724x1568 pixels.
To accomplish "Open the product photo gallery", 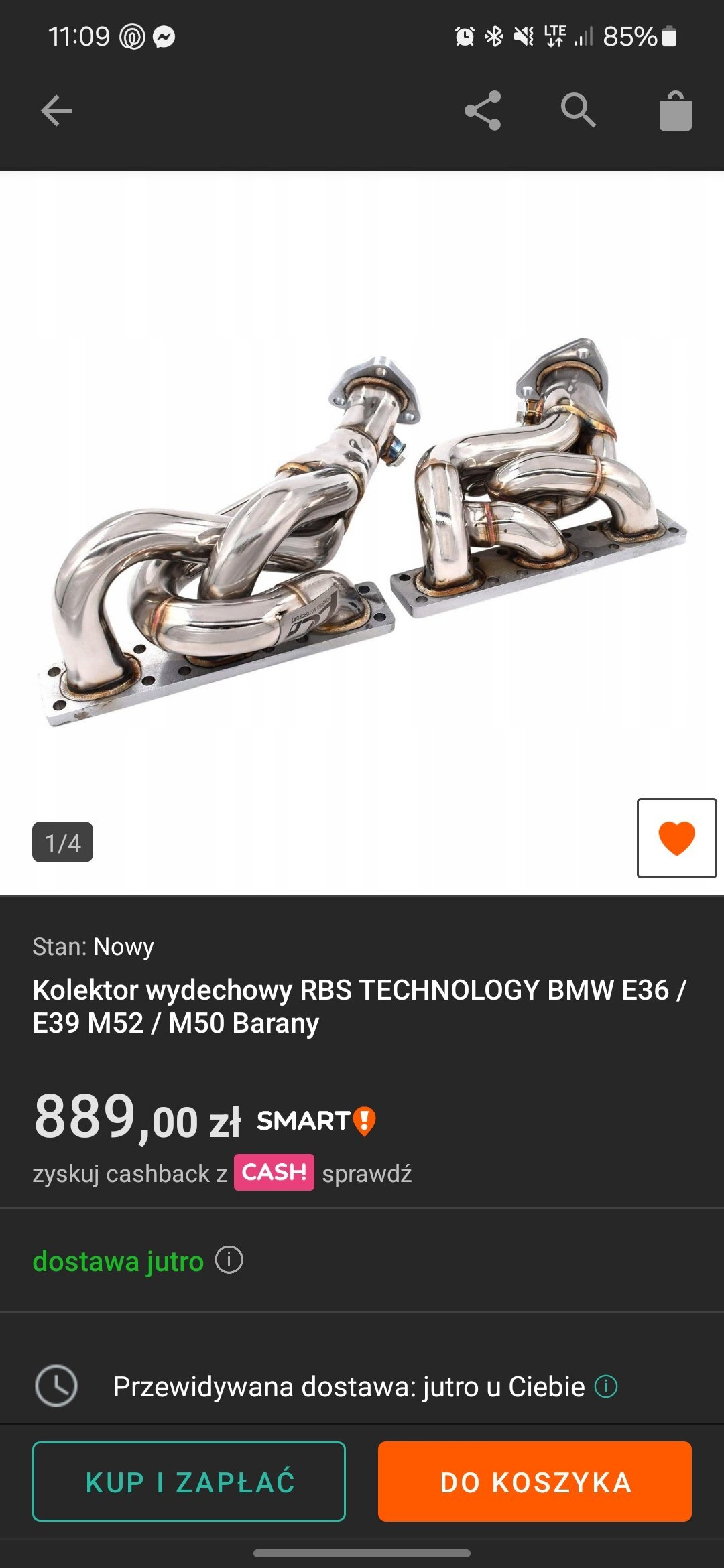I will point(362,533).
